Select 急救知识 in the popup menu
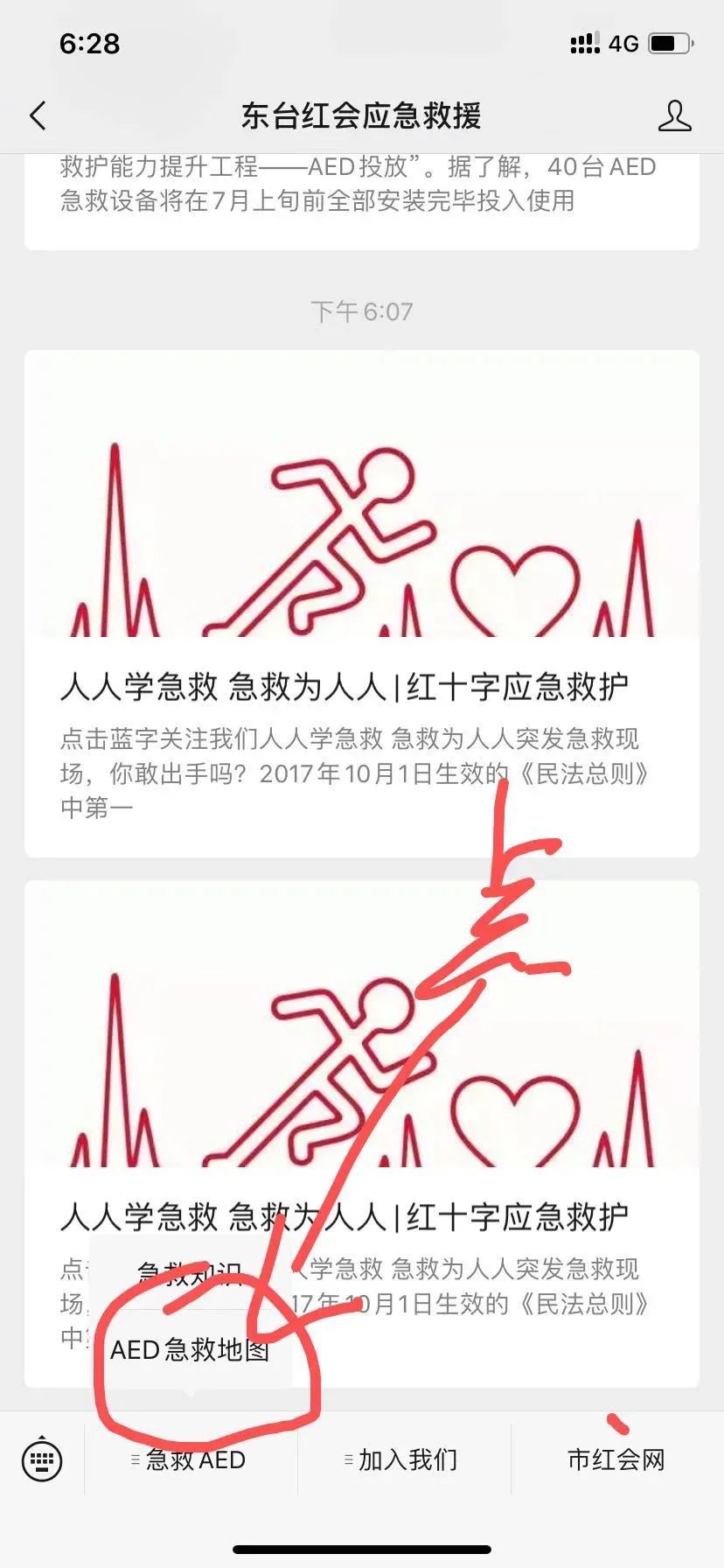724x1568 pixels. pyautogui.click(x=190, y=1273)
